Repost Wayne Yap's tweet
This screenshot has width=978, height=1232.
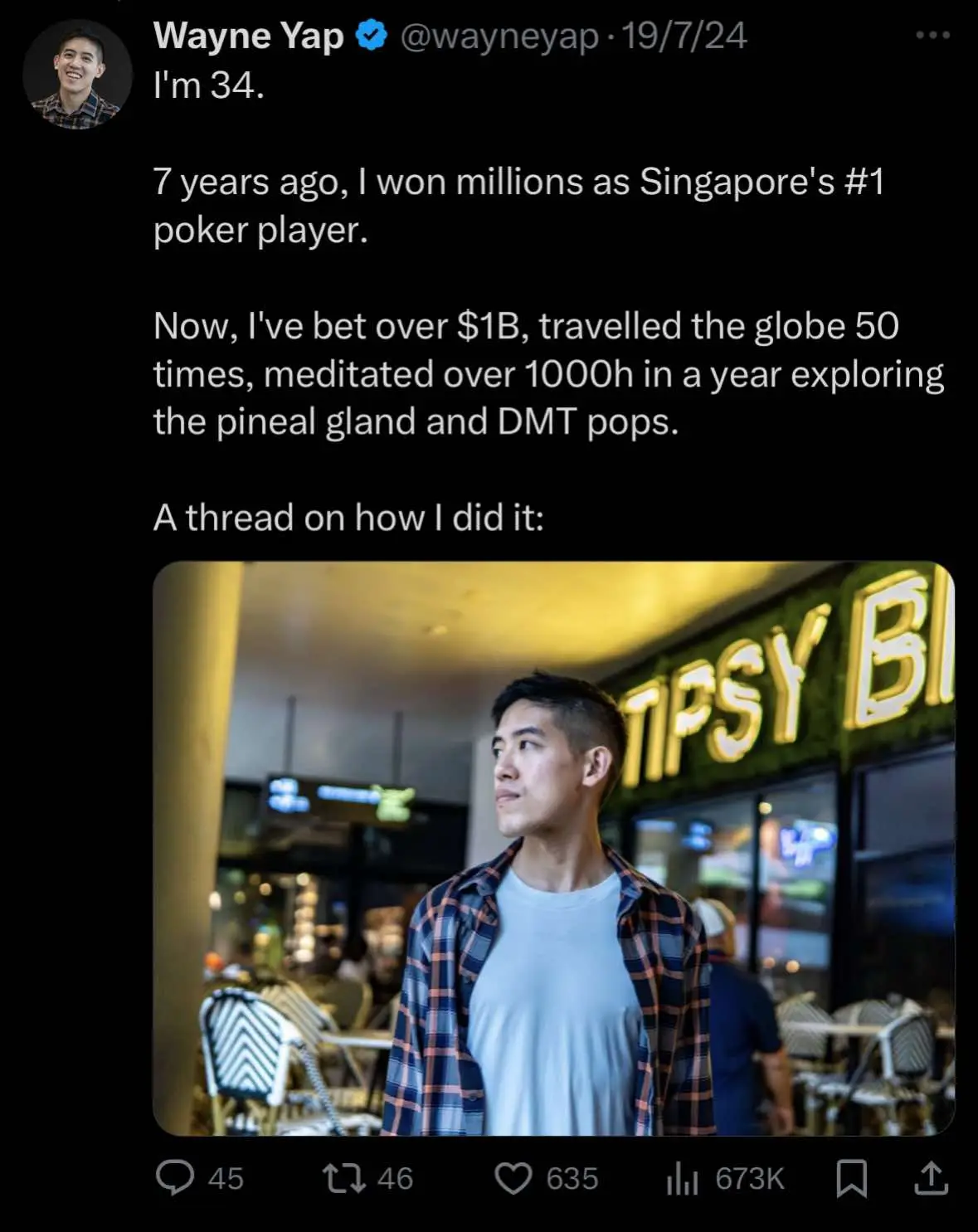[344, 1177]
